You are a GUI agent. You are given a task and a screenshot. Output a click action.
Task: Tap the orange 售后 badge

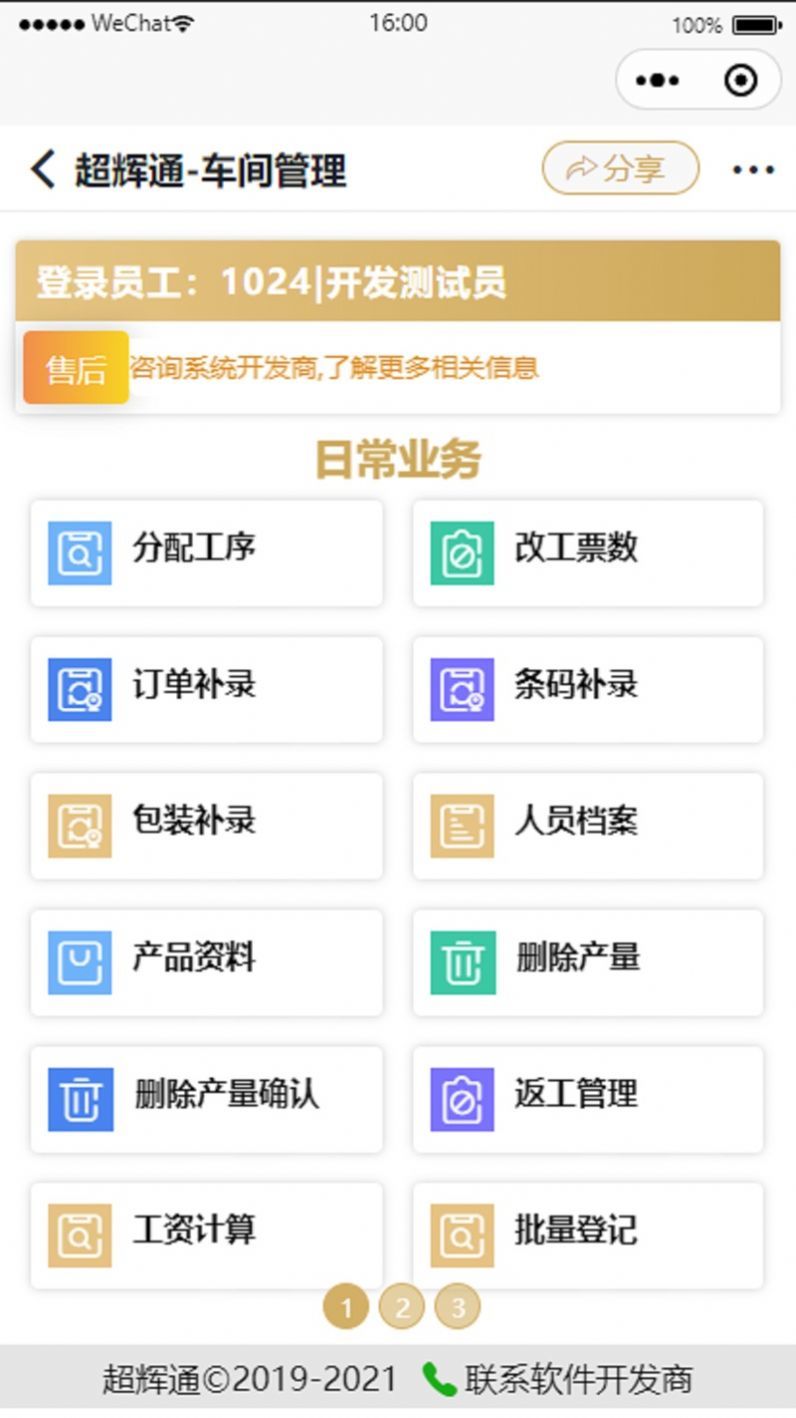[x=74, y=369]
